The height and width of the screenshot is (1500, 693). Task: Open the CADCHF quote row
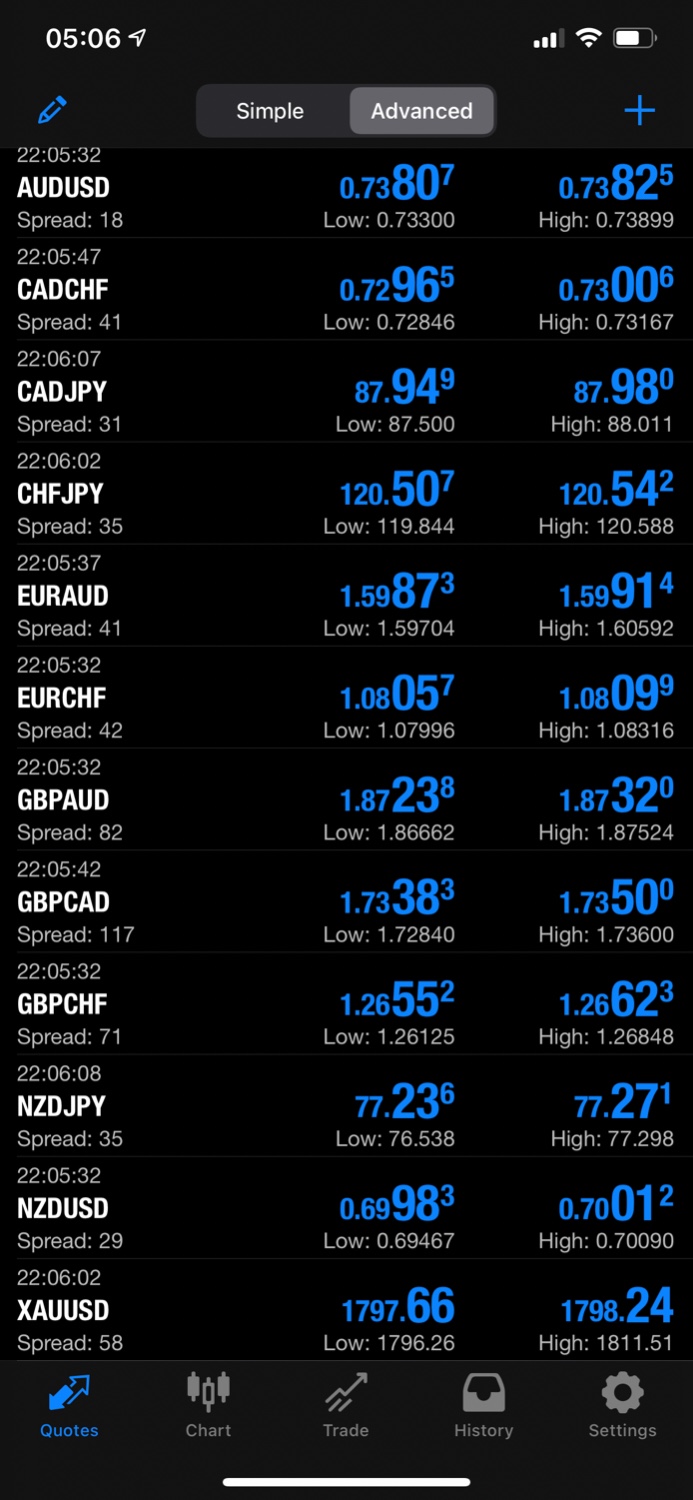click(x=346, y=289)
